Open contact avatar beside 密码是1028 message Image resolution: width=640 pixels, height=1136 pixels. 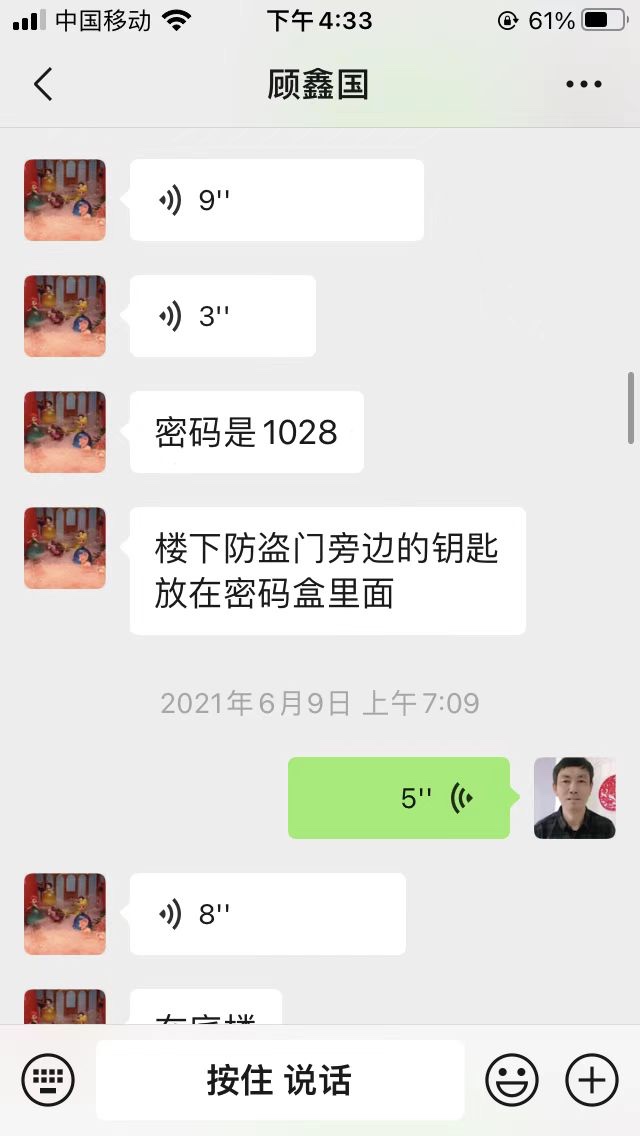point(65,432)
